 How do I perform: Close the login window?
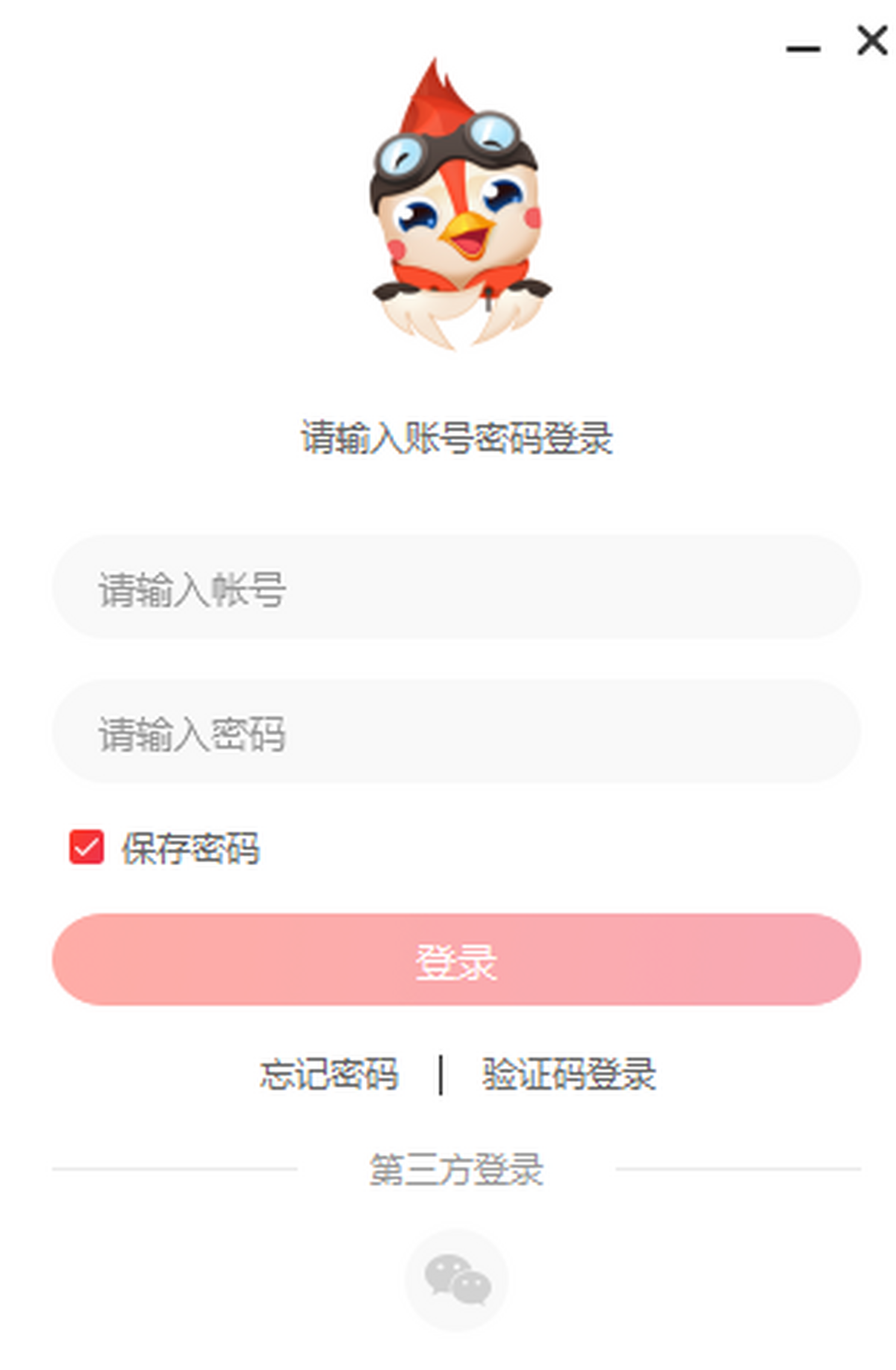click(x=871, y=40)
